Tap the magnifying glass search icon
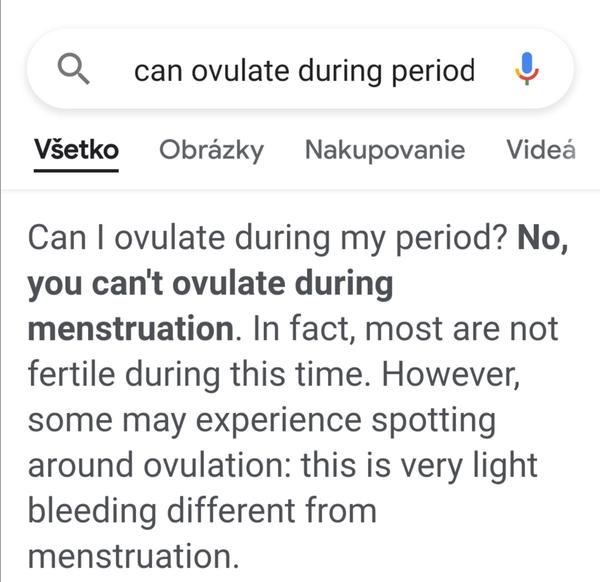 74,69
